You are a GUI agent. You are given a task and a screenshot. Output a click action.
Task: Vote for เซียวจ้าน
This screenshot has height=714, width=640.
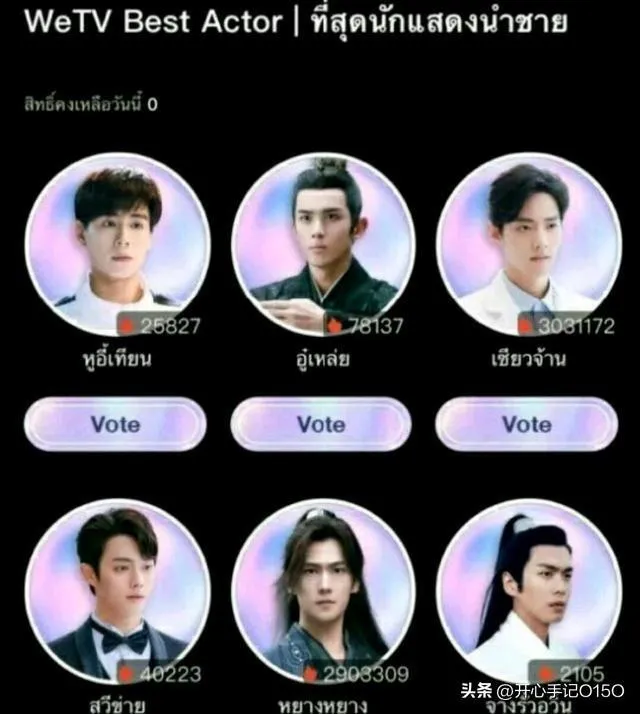527,424
